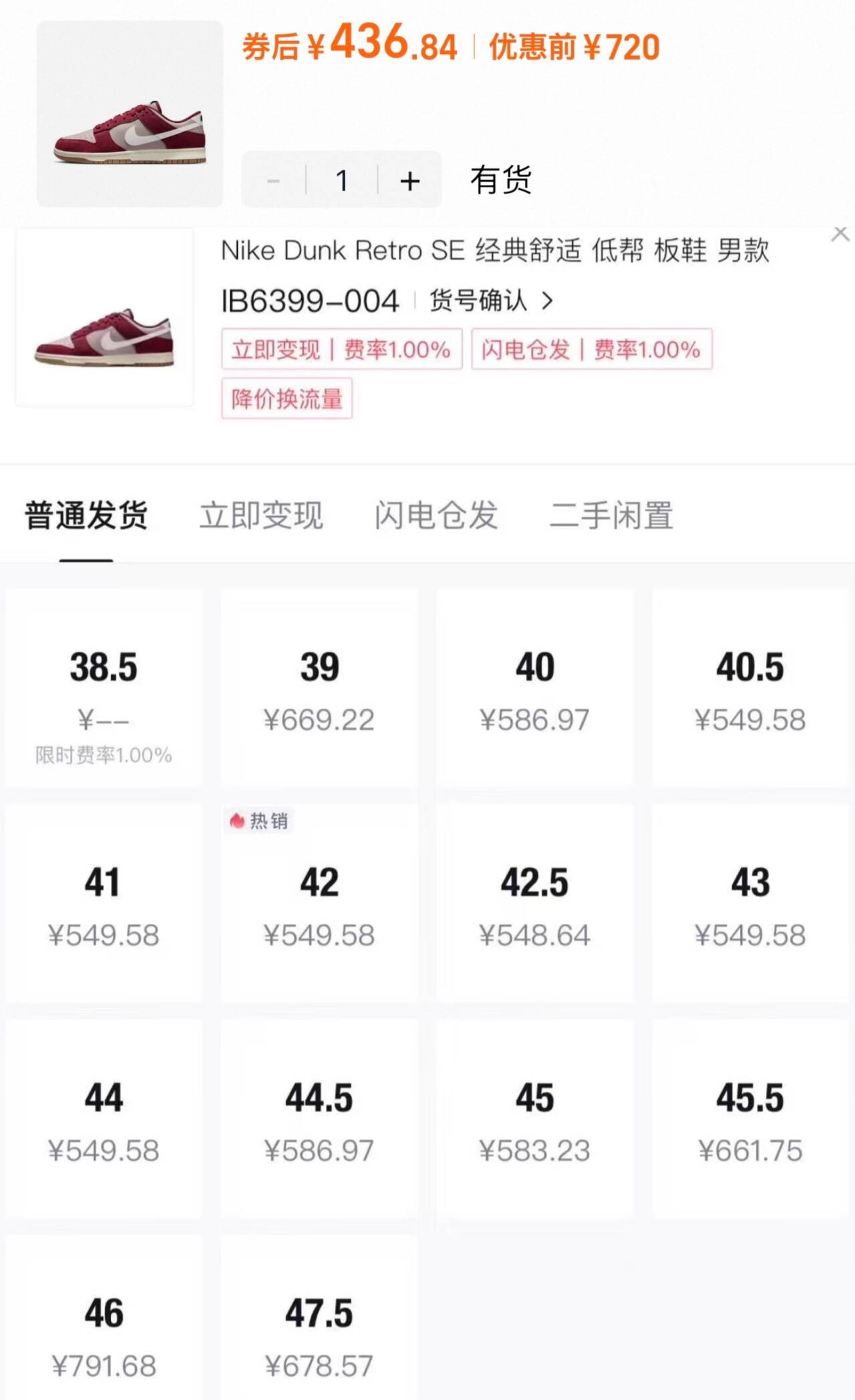Select size 39 priced ¥669.22
The height and width of the screenshot is (1400, 855).
coord(319,688)
